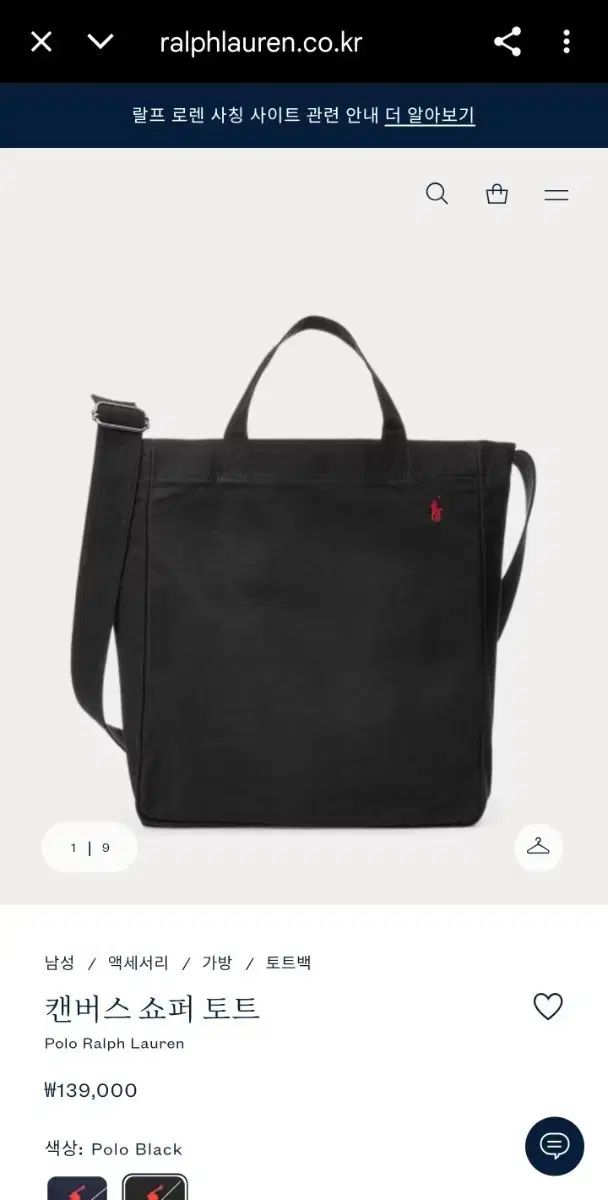View the shopping bag

point(497,194)
